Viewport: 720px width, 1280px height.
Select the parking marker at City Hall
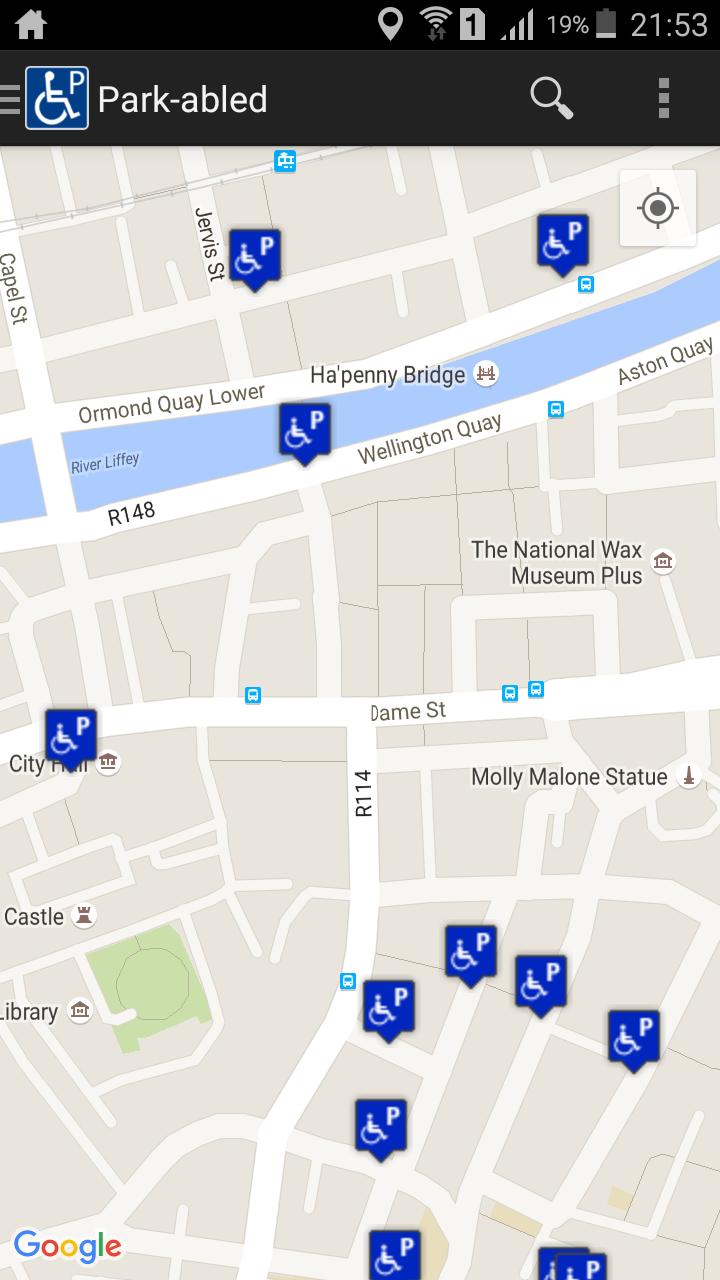(x=70, y=737)
